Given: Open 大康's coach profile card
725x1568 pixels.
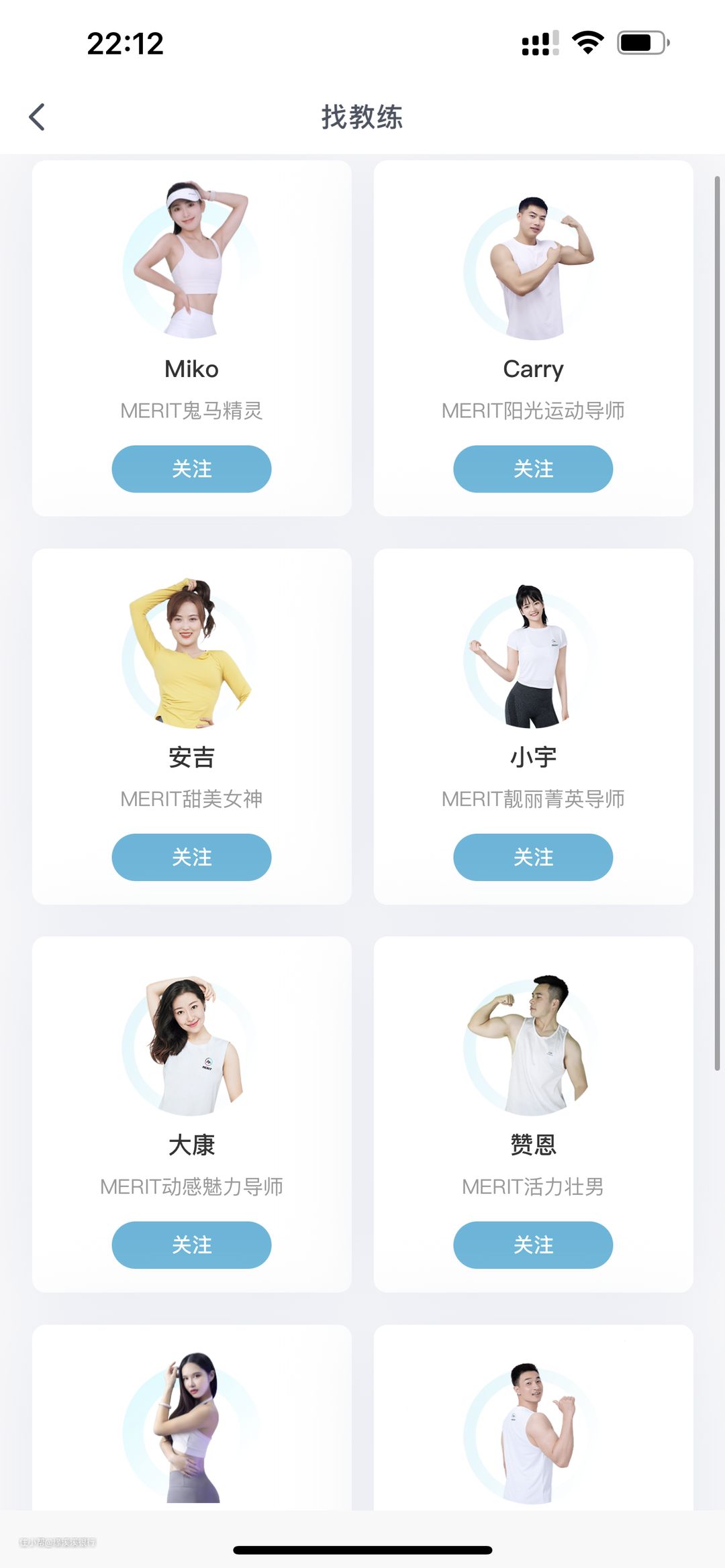Looking at the screenshot, I should pos(191,1047).
